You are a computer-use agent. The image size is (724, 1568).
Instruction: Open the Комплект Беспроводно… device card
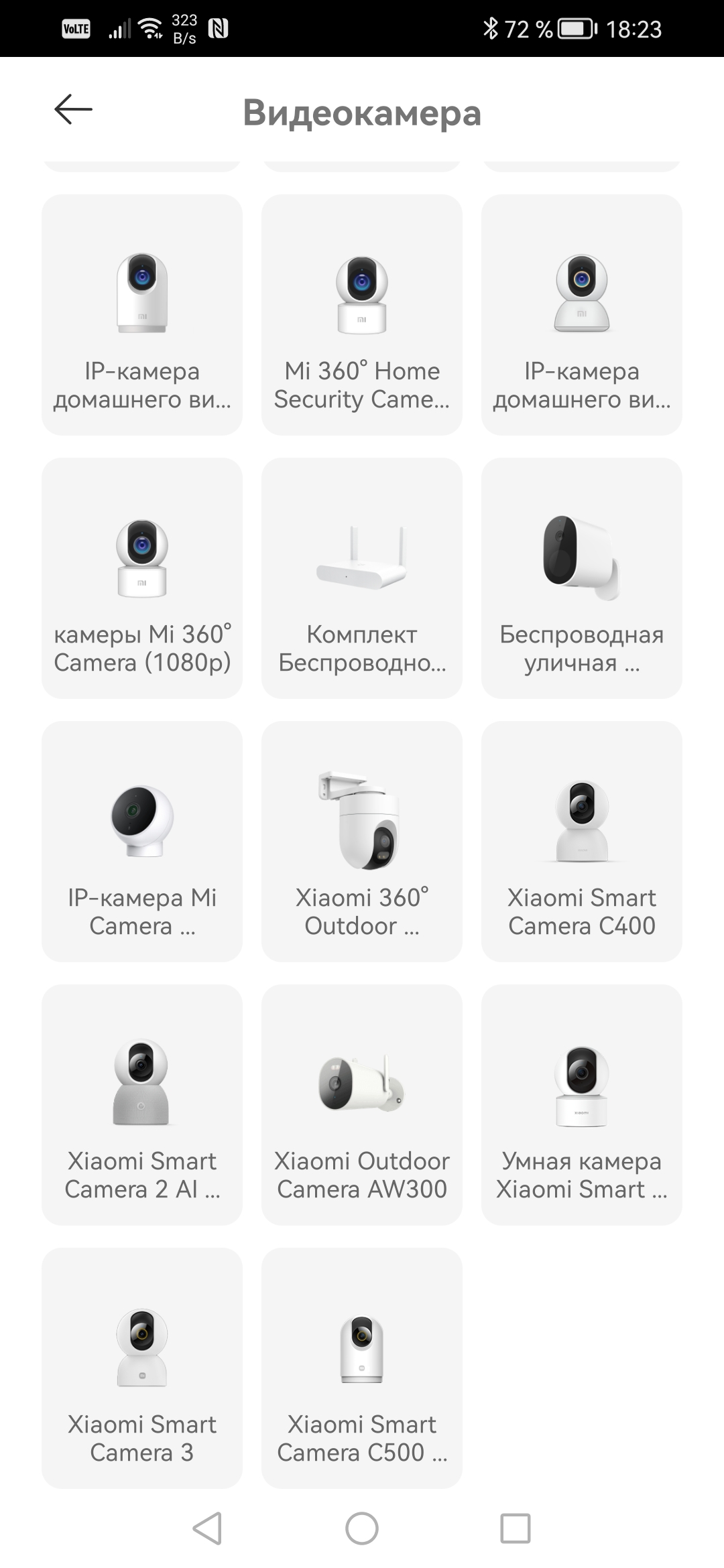point(361,578)
